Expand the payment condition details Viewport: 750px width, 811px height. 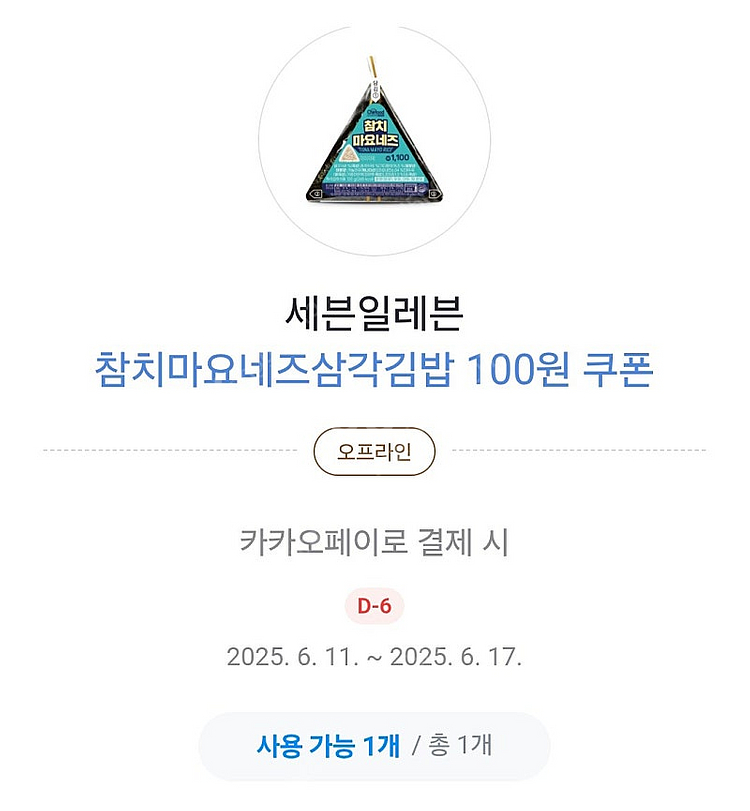click(x=374, y=538)
